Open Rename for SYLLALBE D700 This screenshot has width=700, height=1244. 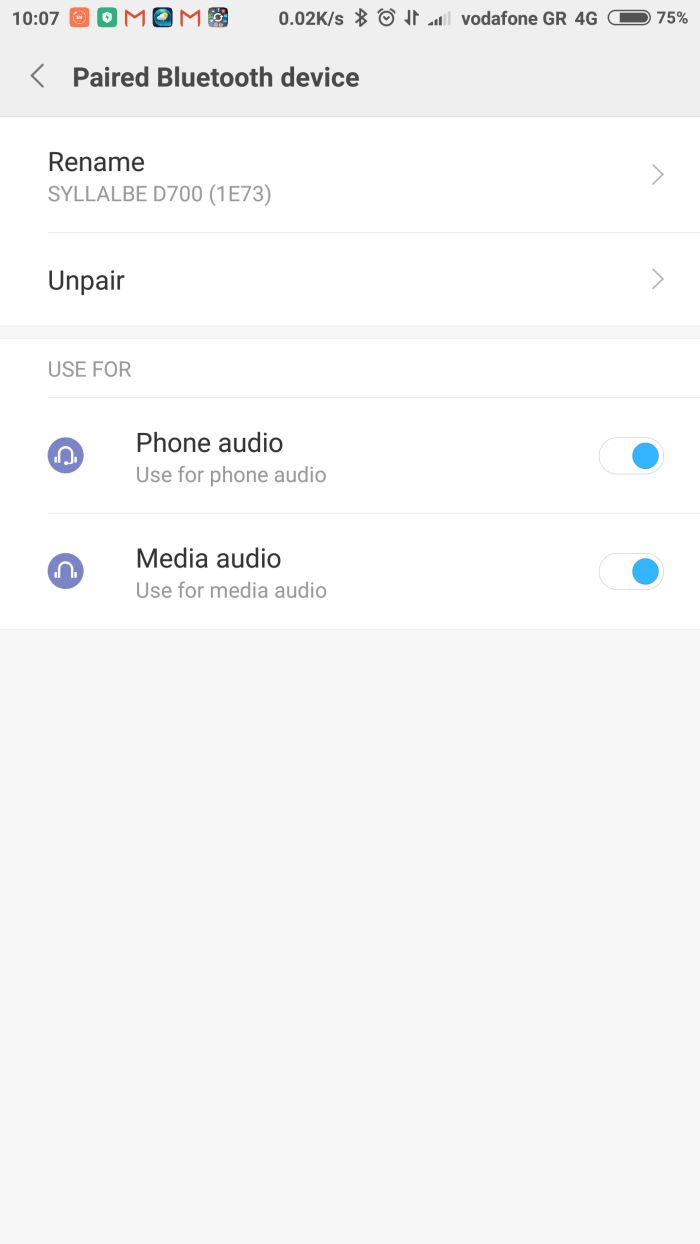[x=350, y=175]
